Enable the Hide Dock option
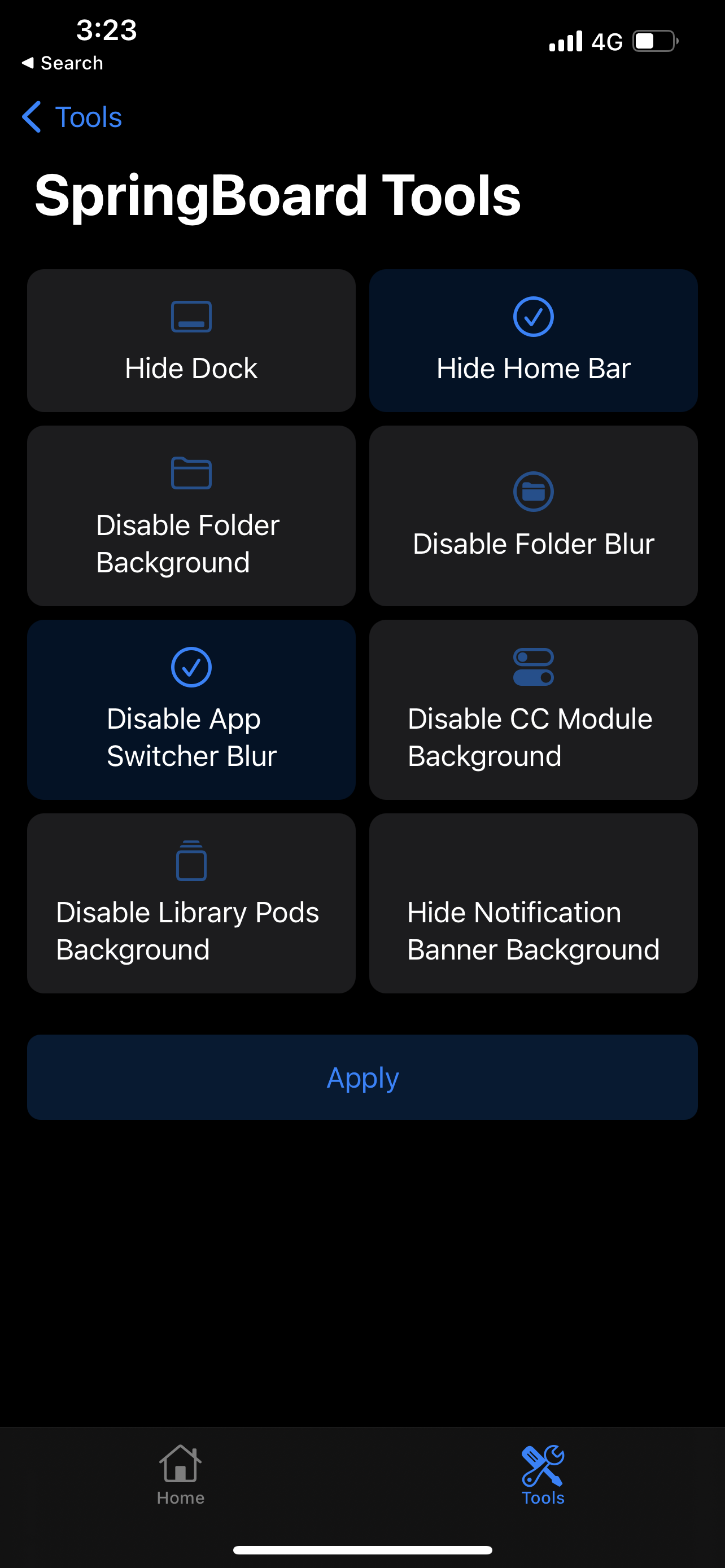Viewport: 725px width, 1568px height. (191, 341)
